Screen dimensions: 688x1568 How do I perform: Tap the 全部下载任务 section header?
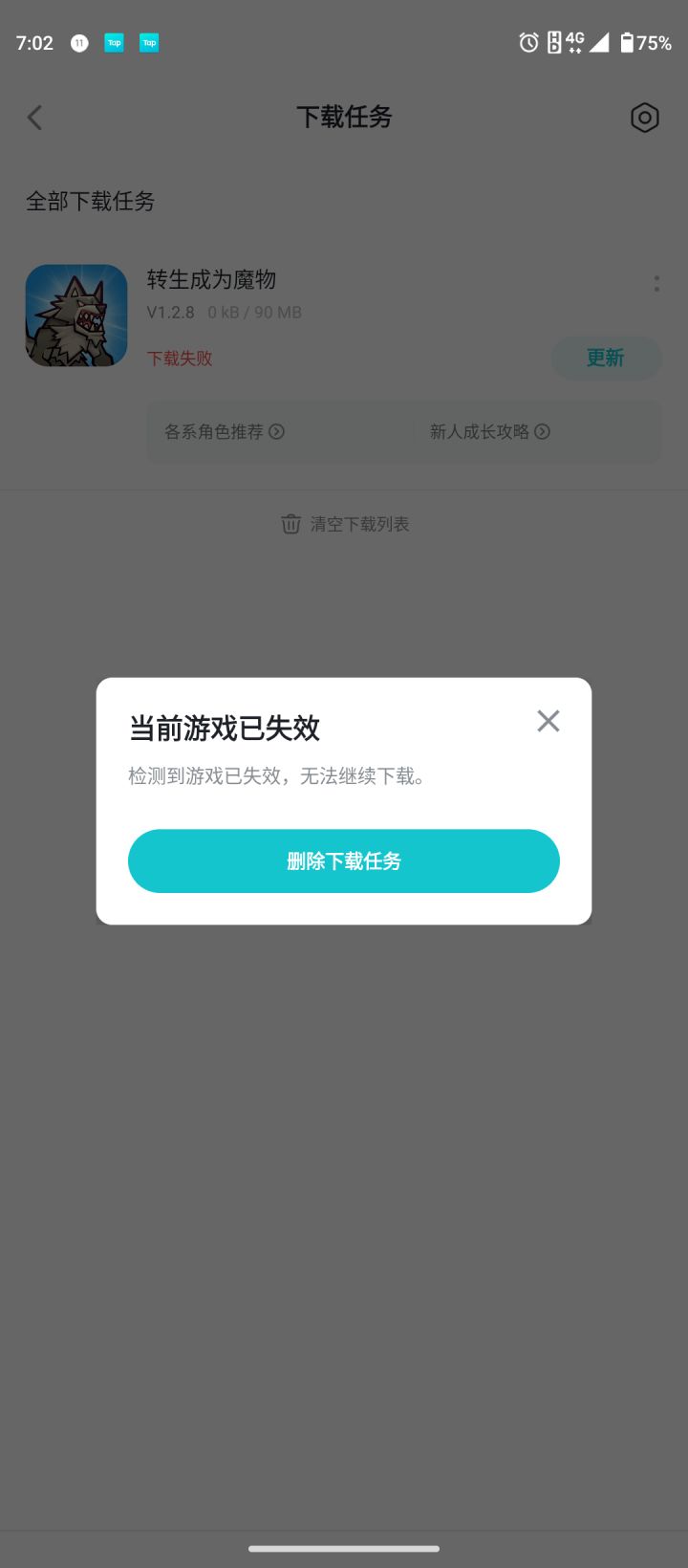click(90, 202)
